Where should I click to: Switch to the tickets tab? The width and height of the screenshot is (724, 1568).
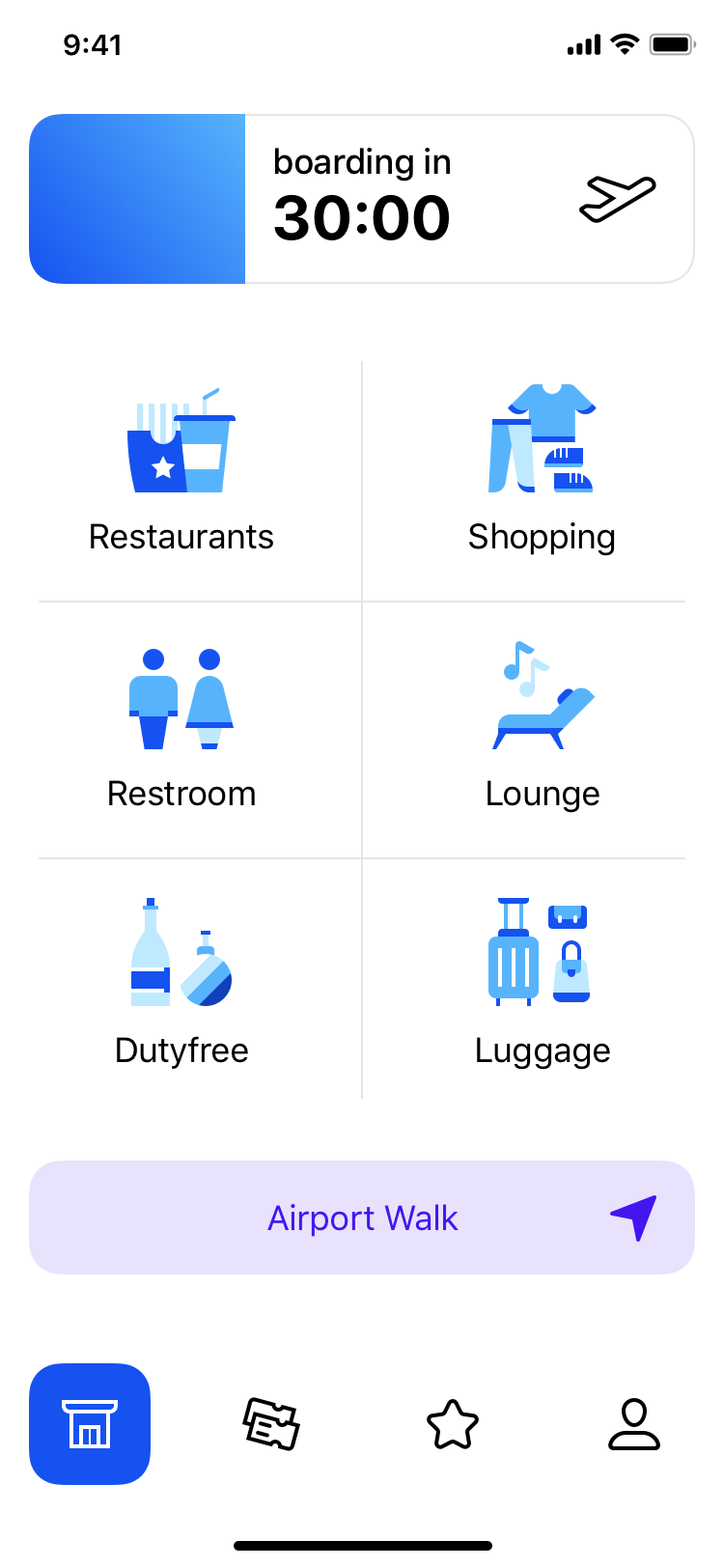[270, 1424]
